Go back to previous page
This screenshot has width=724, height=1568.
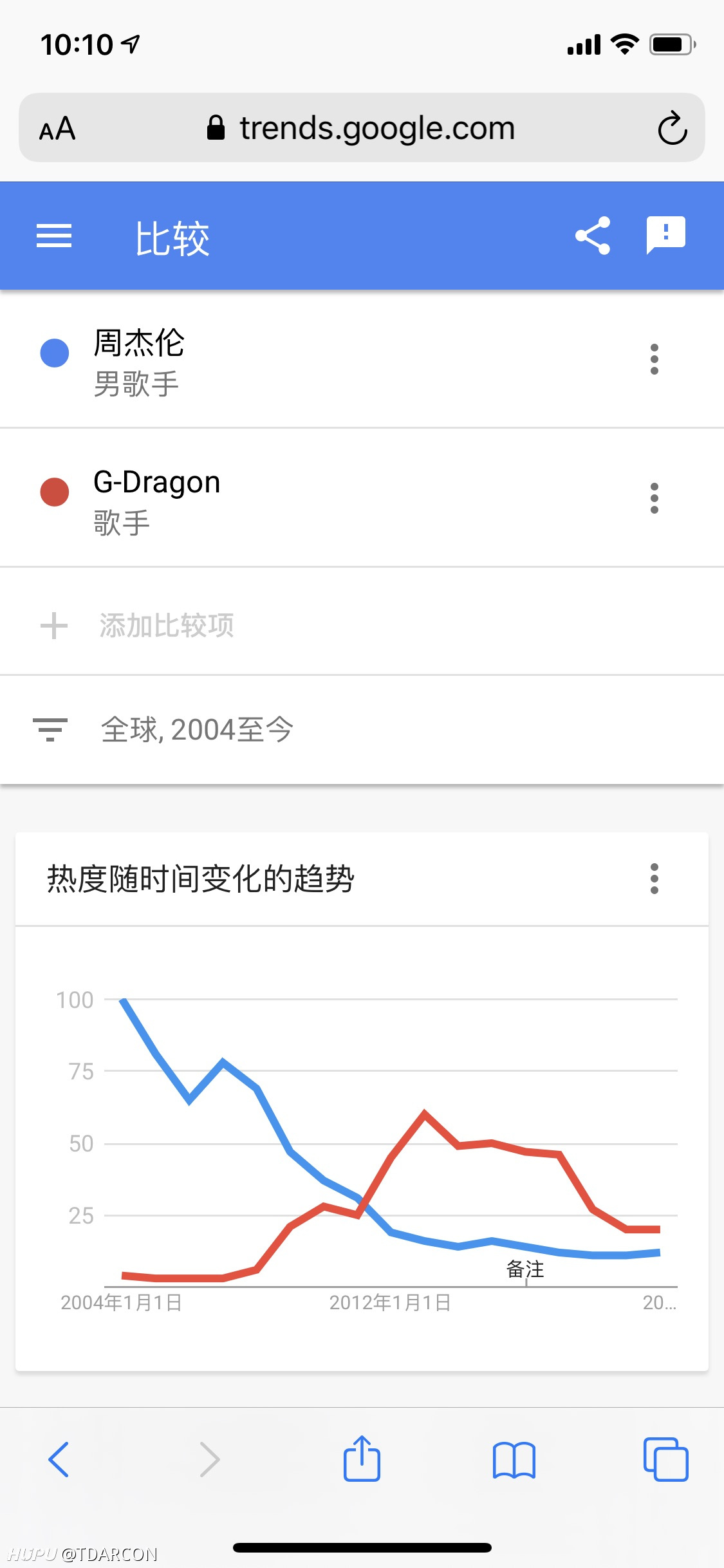point(59,1459)
